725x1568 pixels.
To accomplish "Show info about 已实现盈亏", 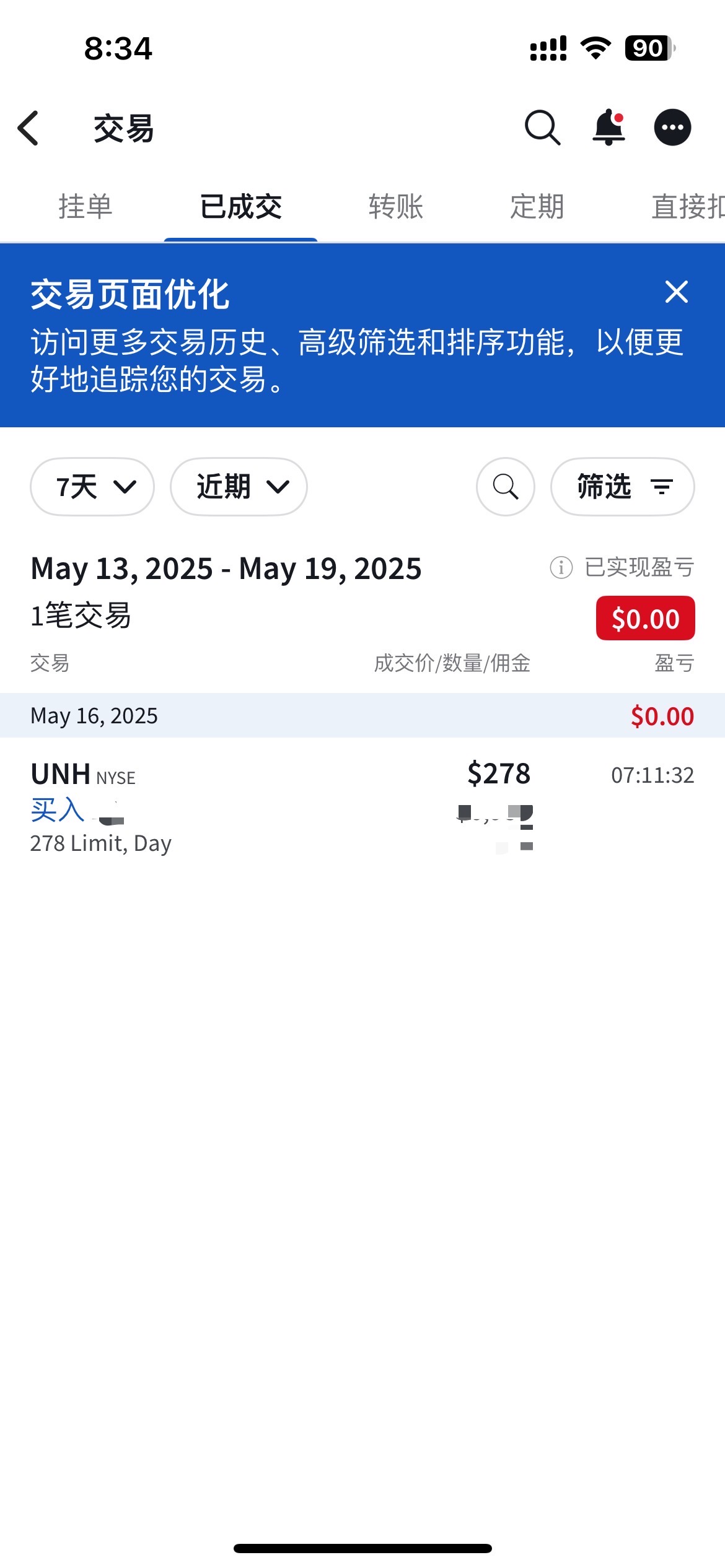I will pyautogui.click(x=561, y=567).
